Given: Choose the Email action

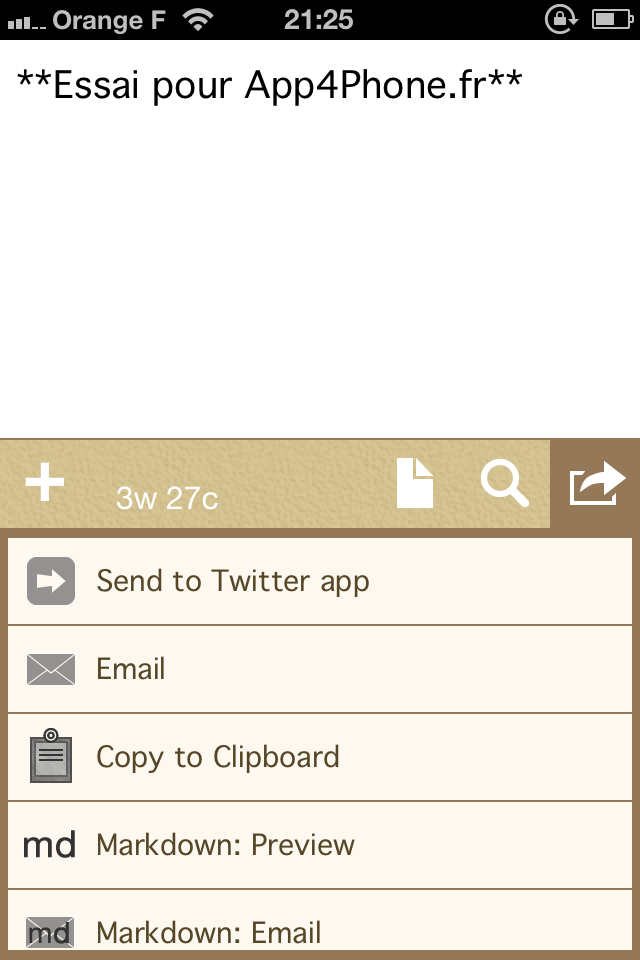Looking at the screenshot, I should click(x=320, y=669).
